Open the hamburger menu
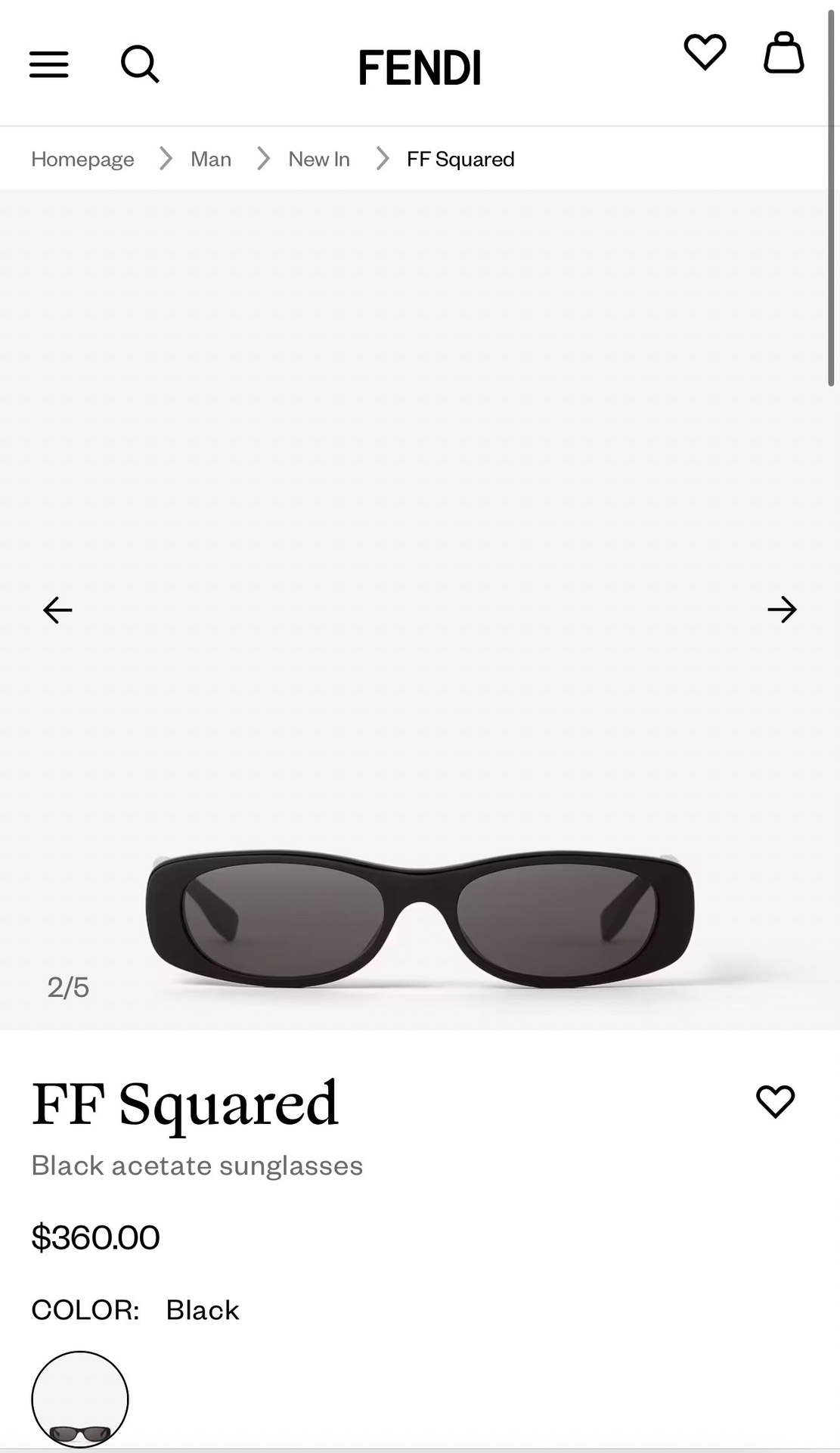 [49, 64]
